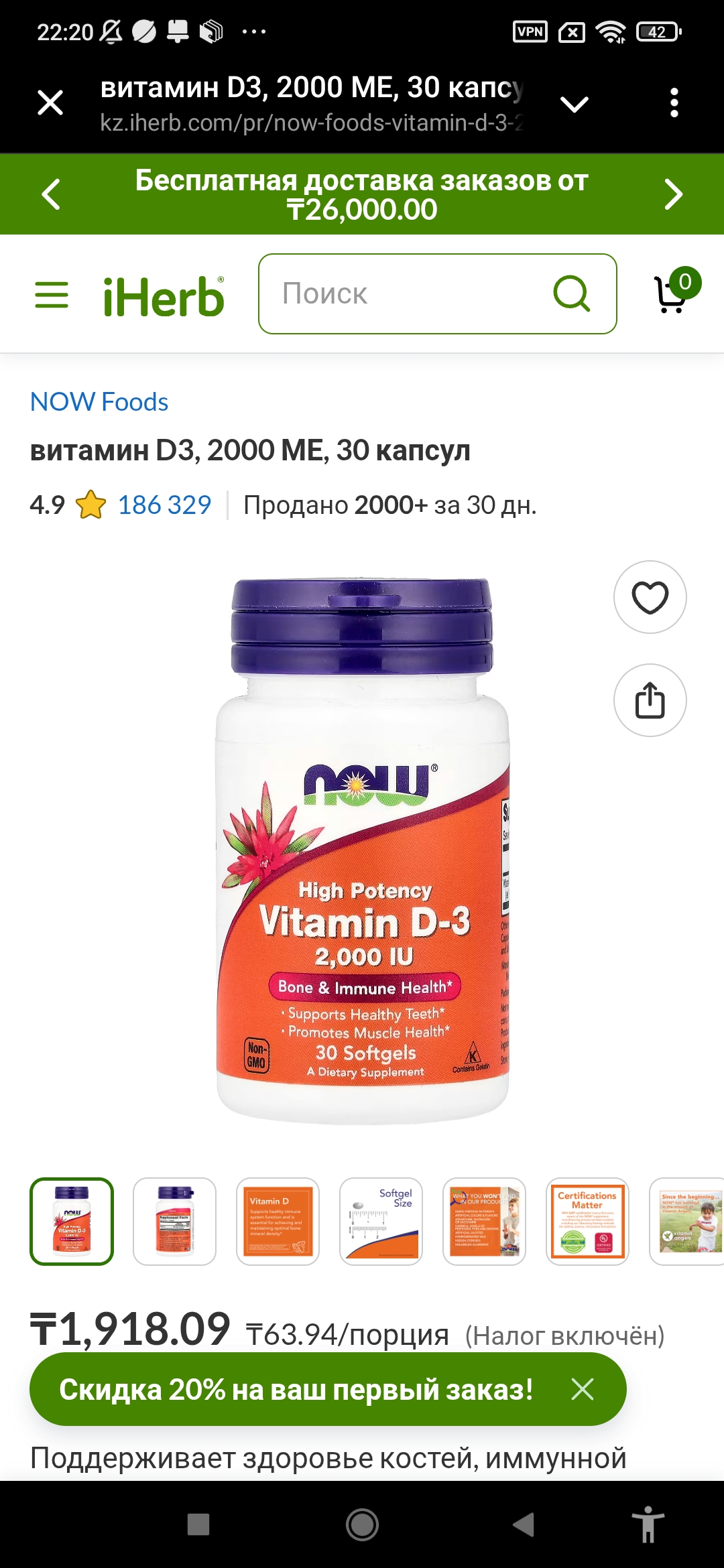The height and width of the screenshot is (1568, 724).
Task: Go to the iHerb home page logo
Action: pos(164,296)
